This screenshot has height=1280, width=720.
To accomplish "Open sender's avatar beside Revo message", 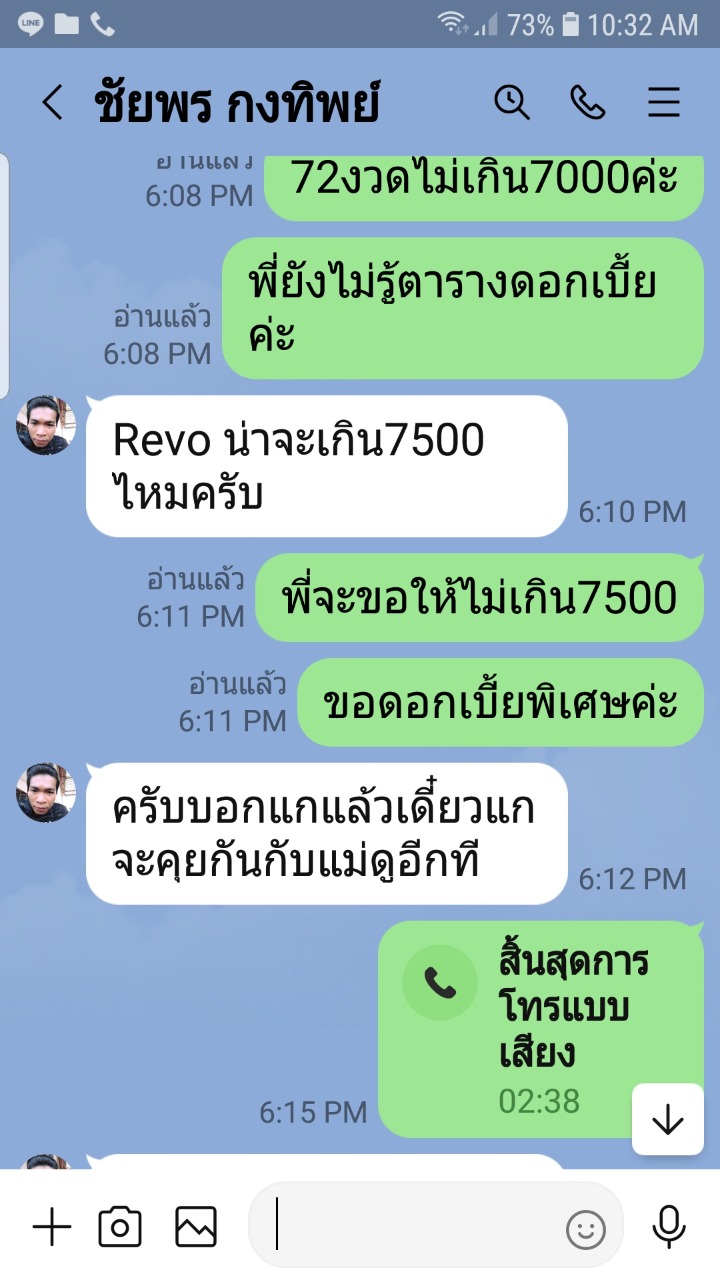I will click(46, 425).
